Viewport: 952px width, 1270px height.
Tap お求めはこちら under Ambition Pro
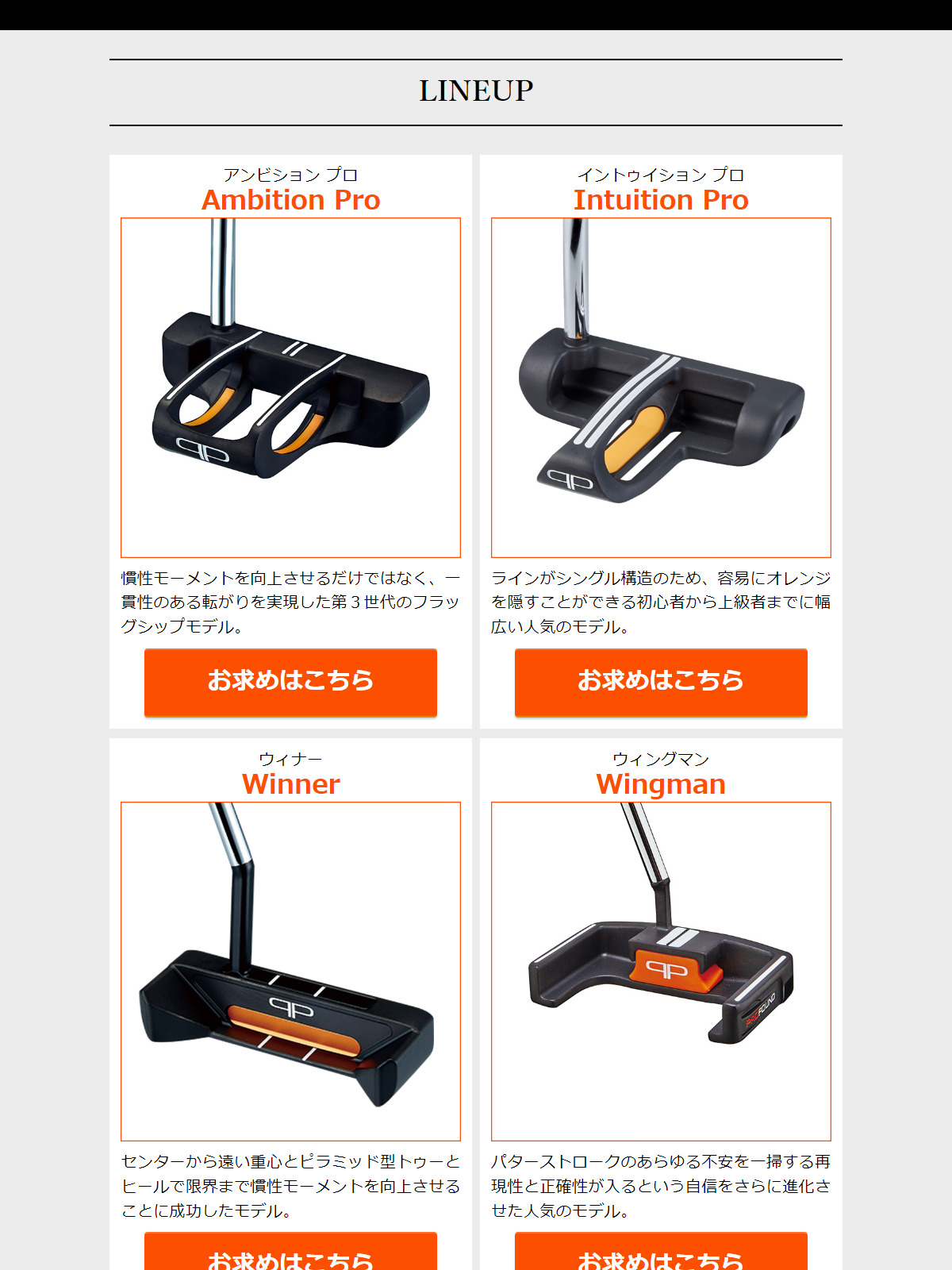coord(290,682)
